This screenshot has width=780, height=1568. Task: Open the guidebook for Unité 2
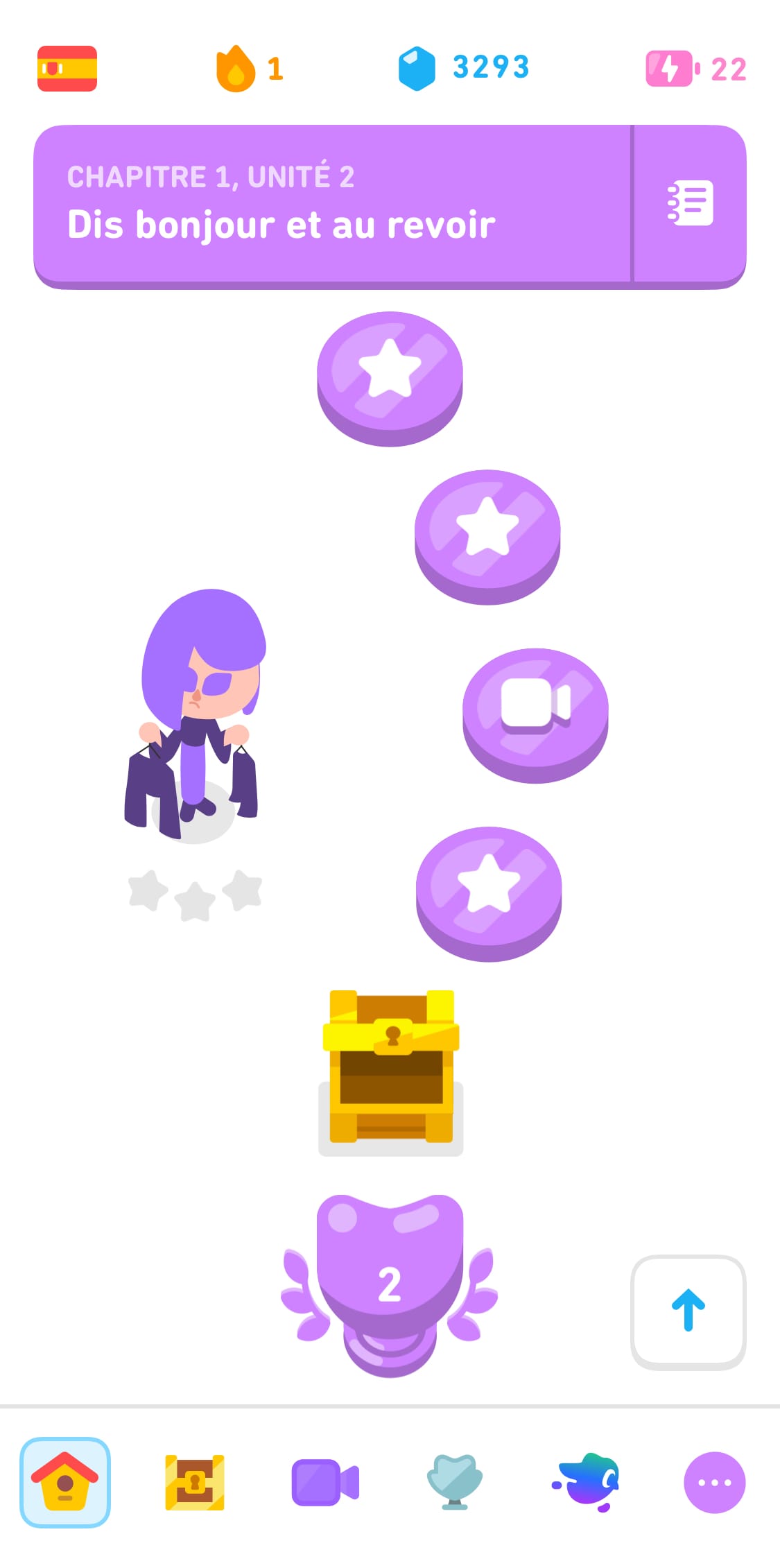(x=690, y=204)
